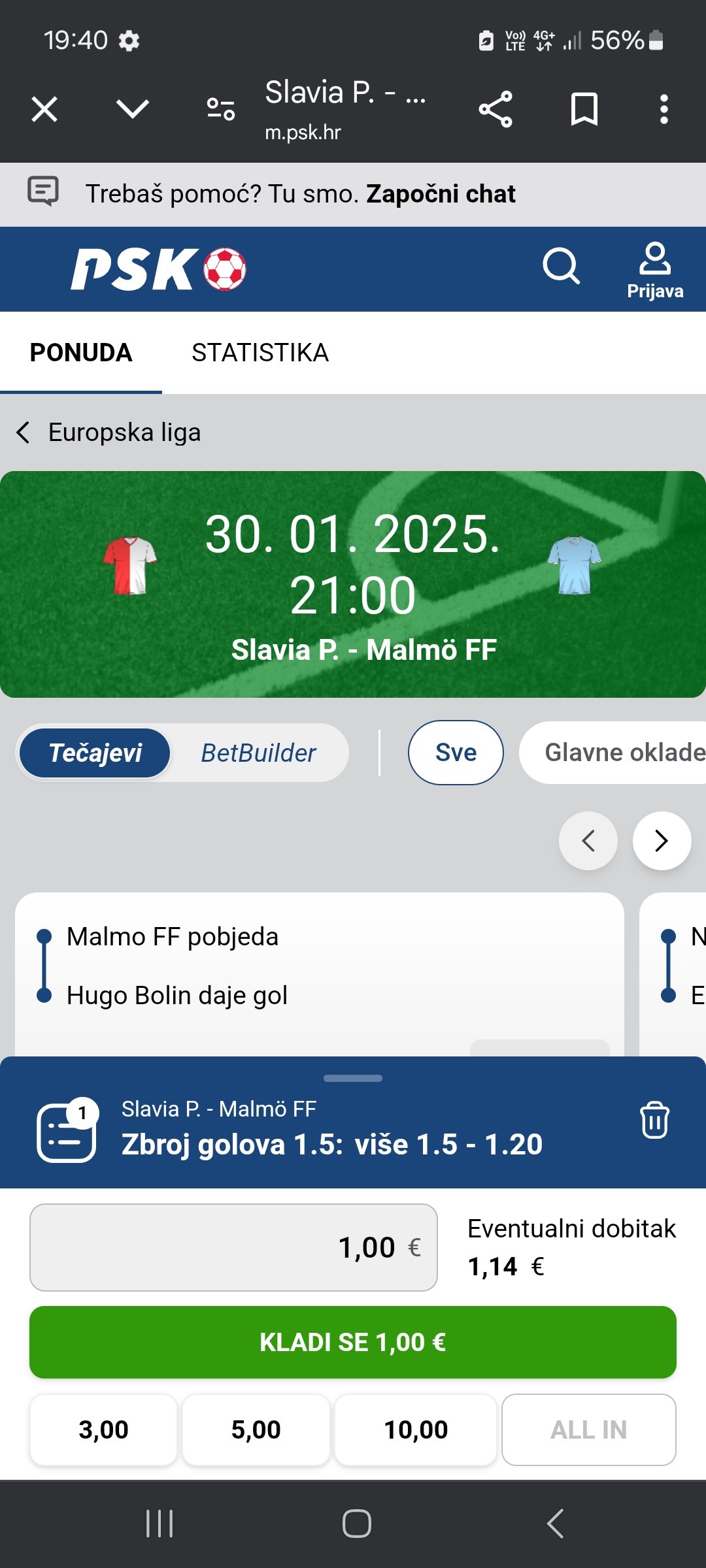Select the BetBuilder mode
Viewport: 706px width, 1568px height.
click(x=259, y=753)
